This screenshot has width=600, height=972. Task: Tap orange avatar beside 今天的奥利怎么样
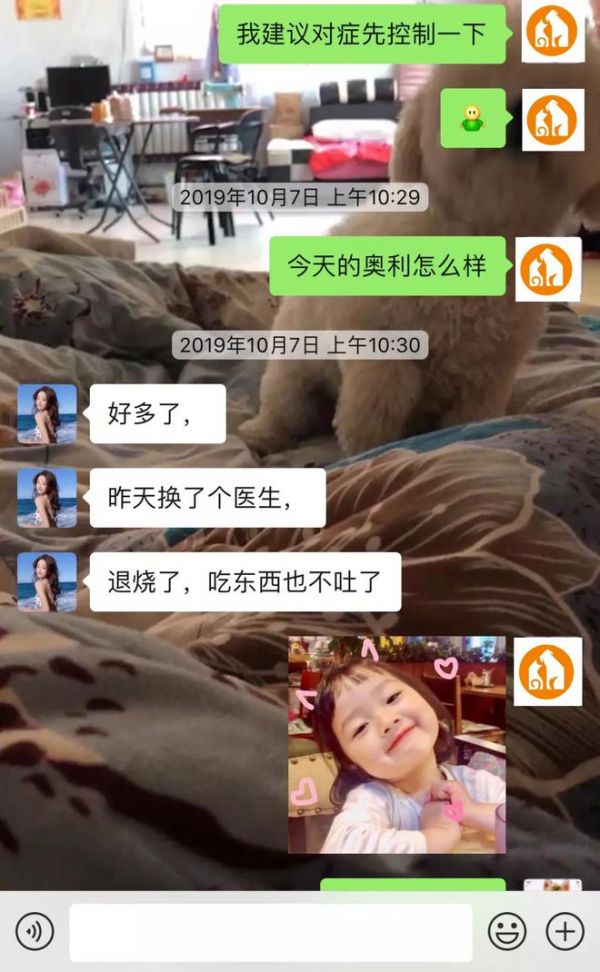(x=548, y=269)
